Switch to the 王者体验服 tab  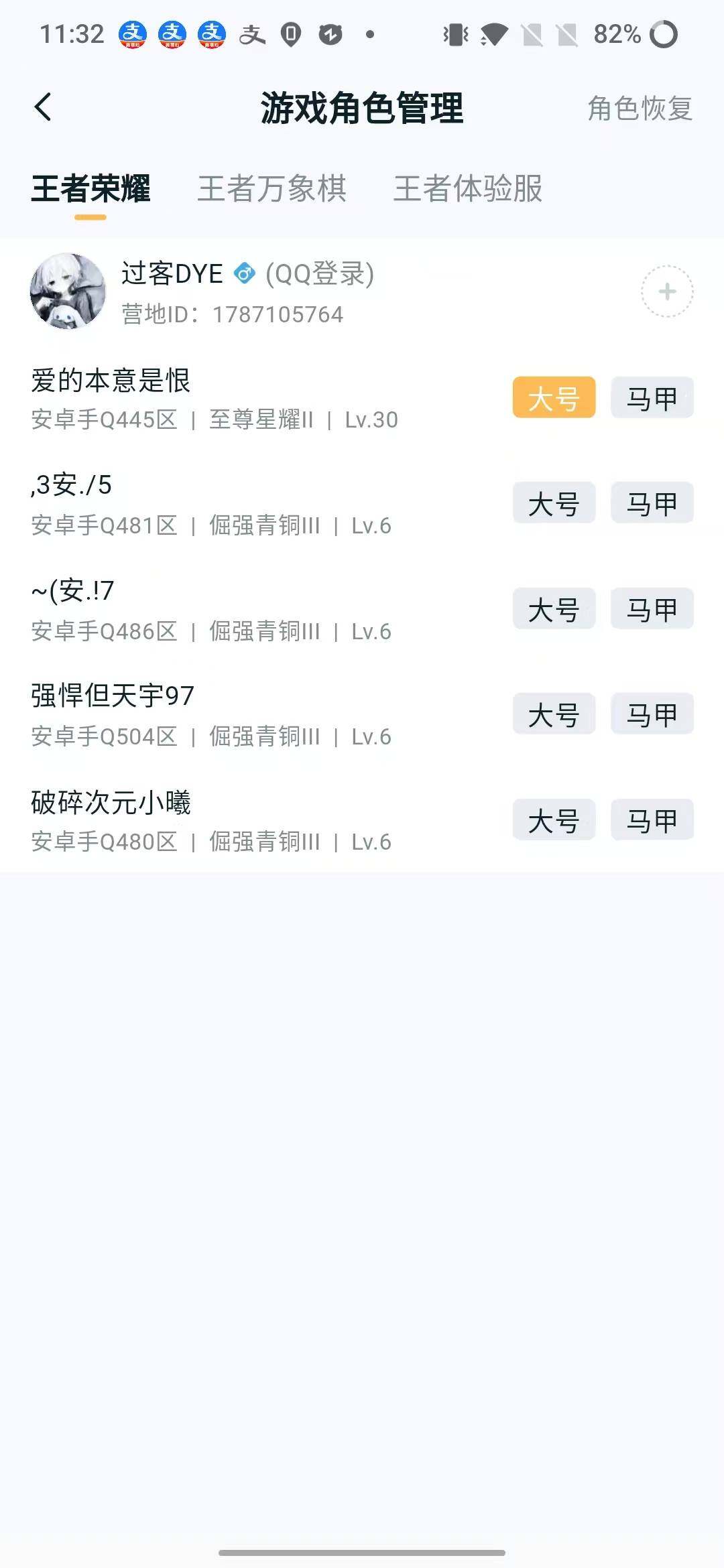[x=469, y=190]
